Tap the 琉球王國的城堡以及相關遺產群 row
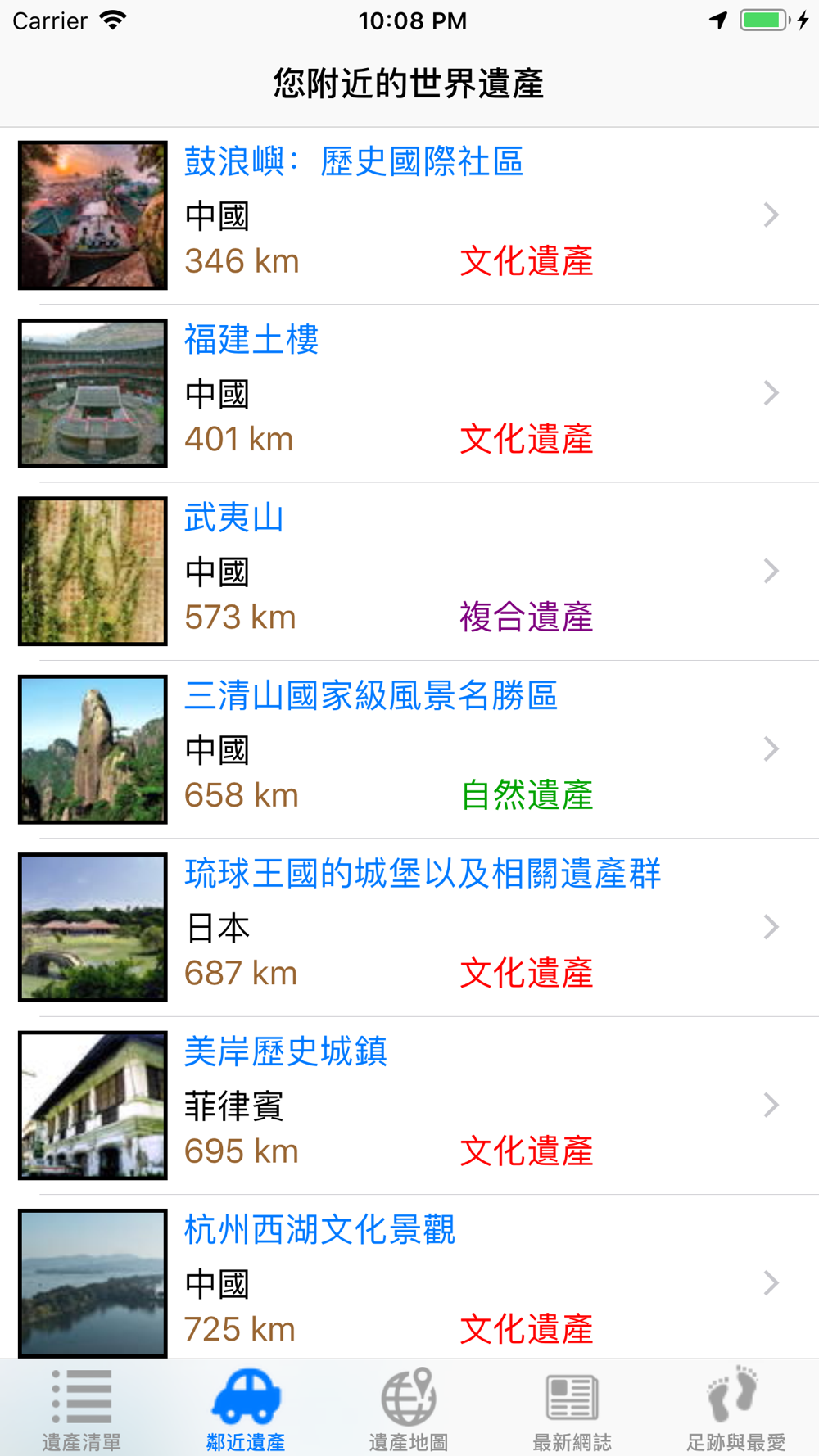Screen dimensions: 819x1456 point(409,927)
